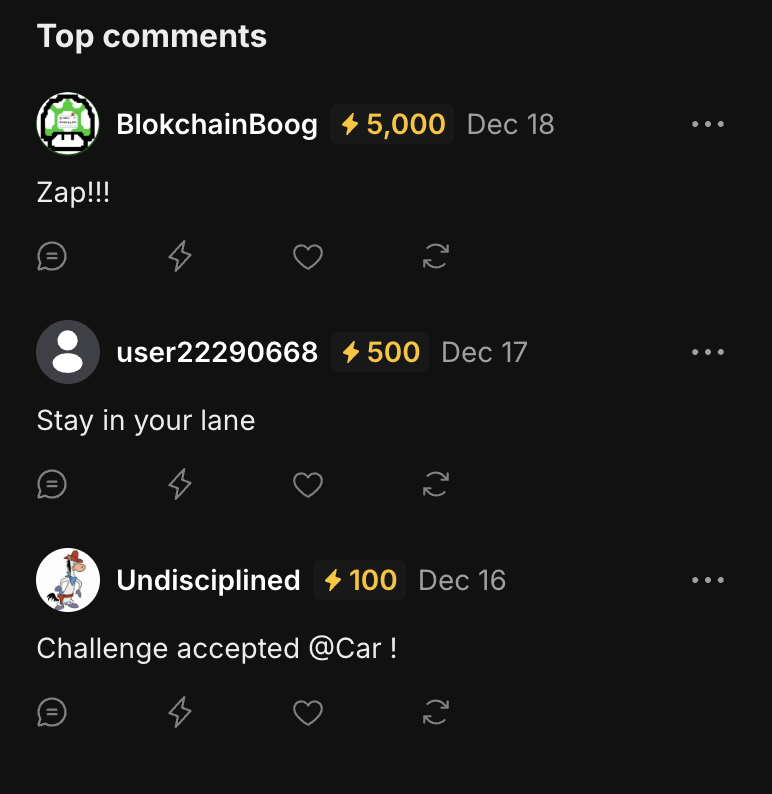The width and height of the screenshot is (772, 794).
Task: Repost BlokchainBoog's comment
Action: tap(436, 257)
